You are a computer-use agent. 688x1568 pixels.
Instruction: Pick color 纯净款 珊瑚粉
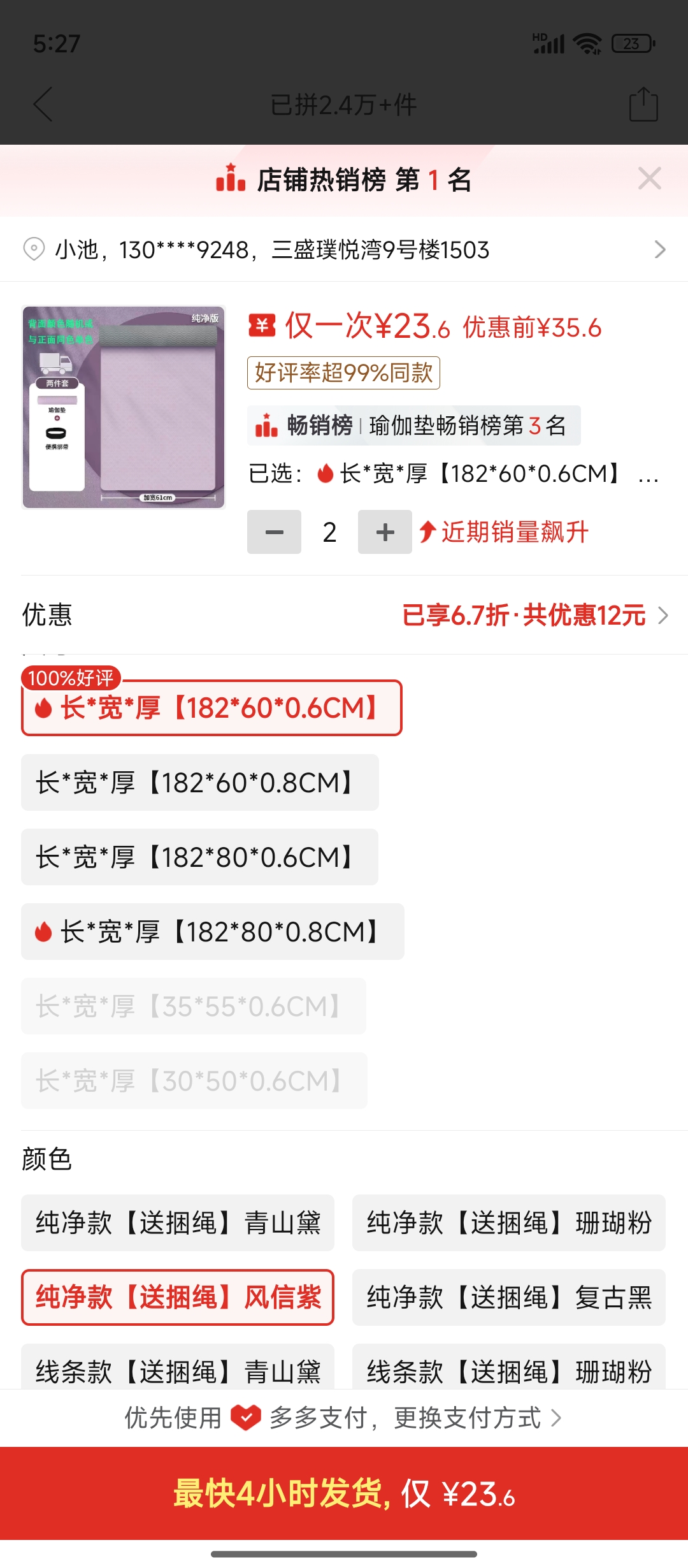(508, 1223)
